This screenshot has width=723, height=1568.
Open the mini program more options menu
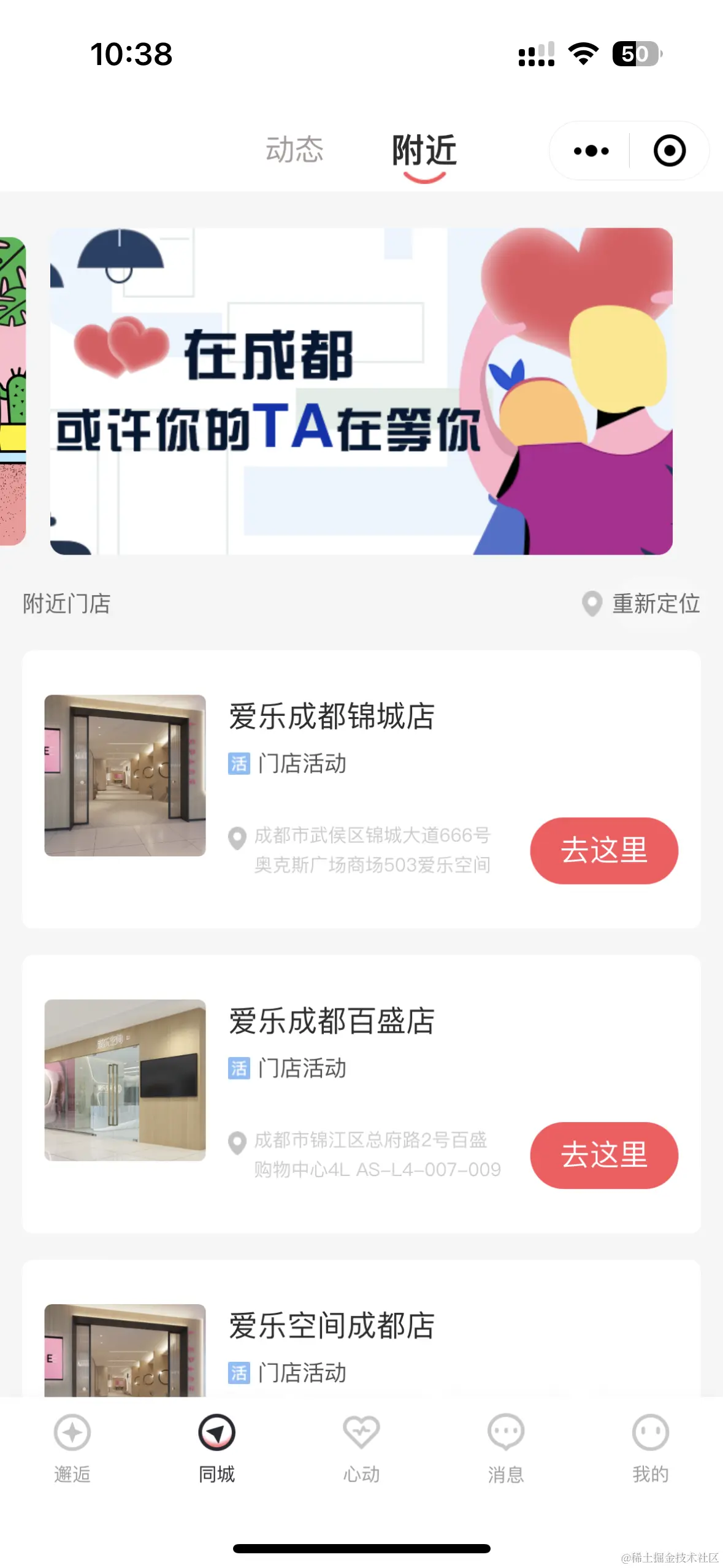pyautogui.click(x=591, y=151)
